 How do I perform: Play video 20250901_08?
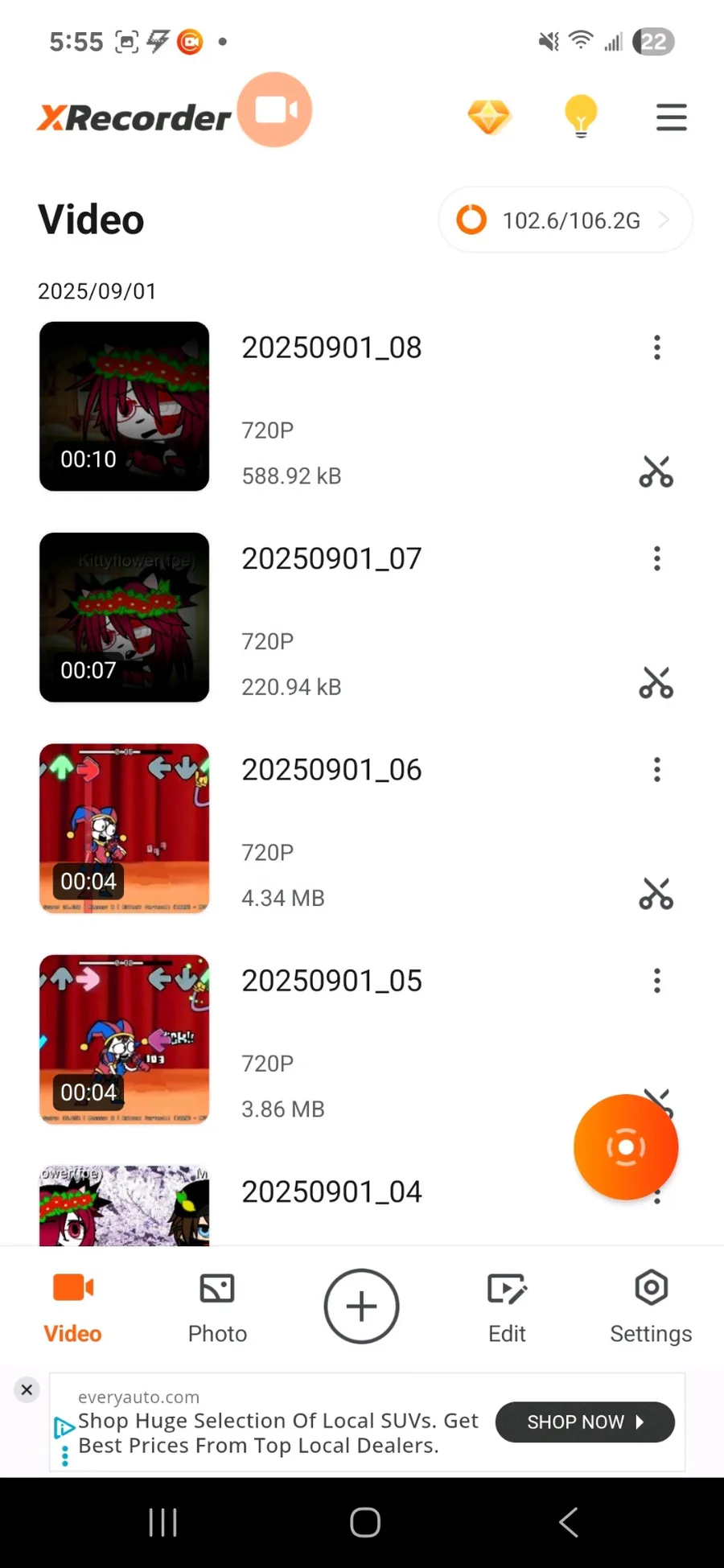(125, 406)
